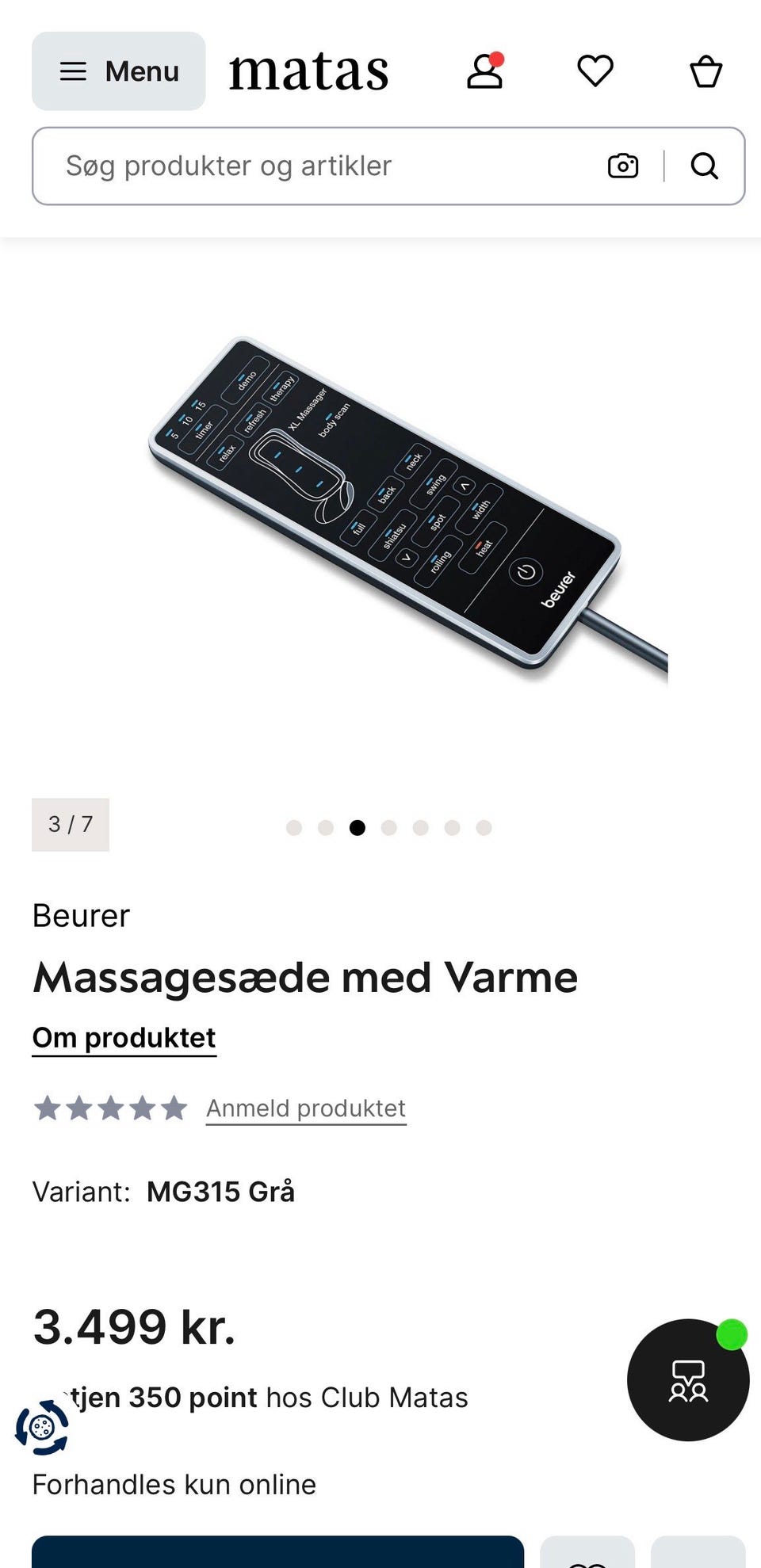Select the last carousel dot
This screenshot has width=761, height=1568.
tap(484, 826)
